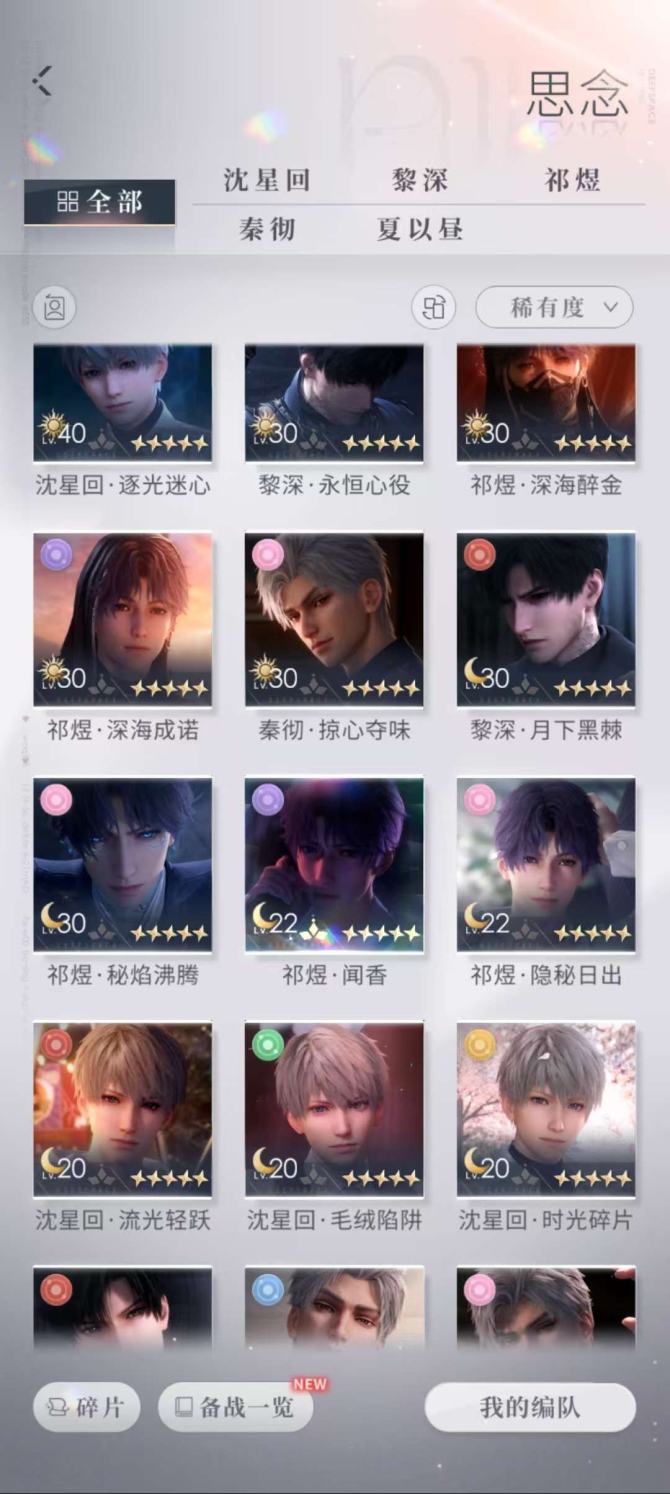Select the 全部 tab
This screenshot has height=1494, width=670.
click(x=100, y=202)
